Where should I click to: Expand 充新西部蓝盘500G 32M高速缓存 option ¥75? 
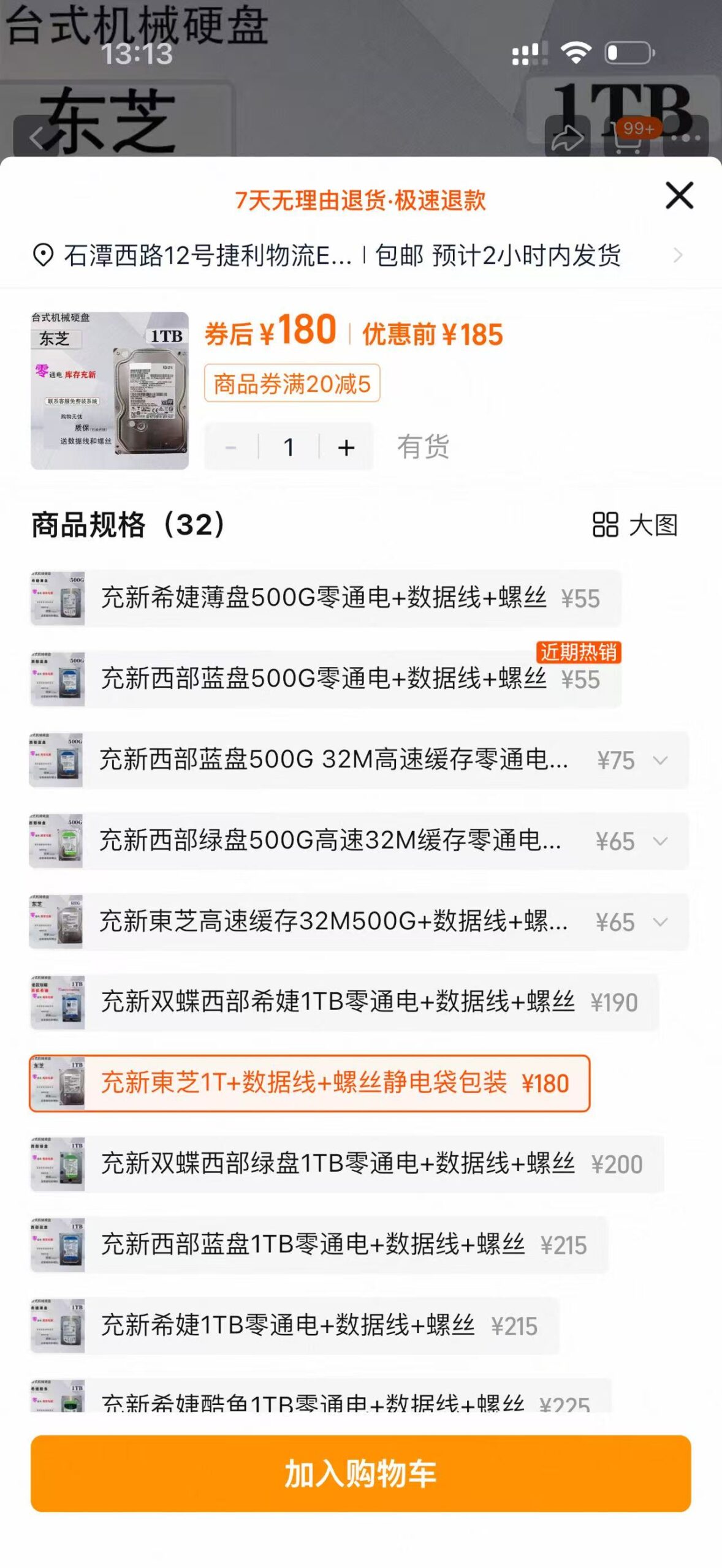pyautogui.click(x=660, y=760)
